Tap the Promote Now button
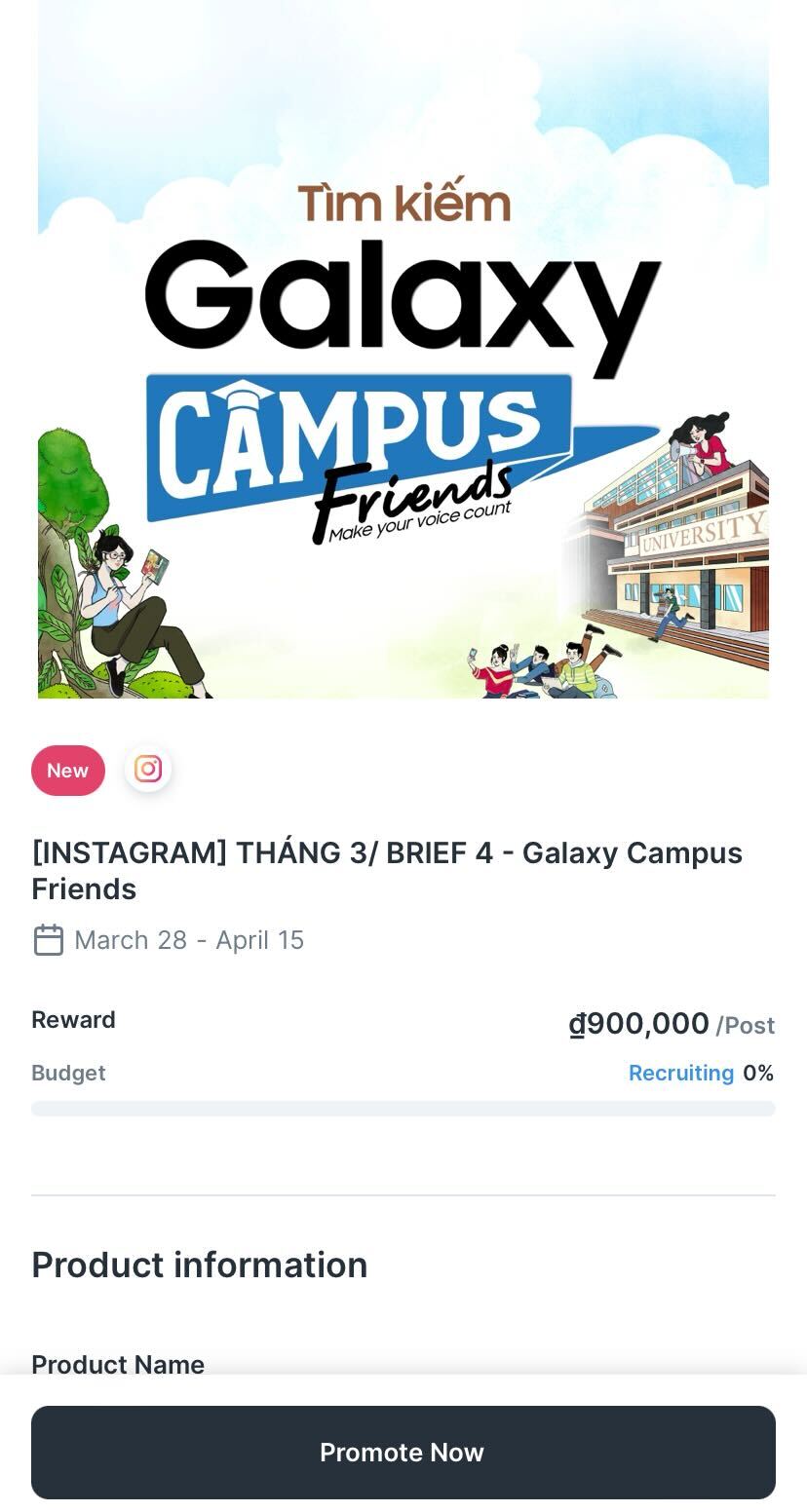The height and width of the screenshot is (1512, 807). pyautogui.click(x=403, y=1452)
